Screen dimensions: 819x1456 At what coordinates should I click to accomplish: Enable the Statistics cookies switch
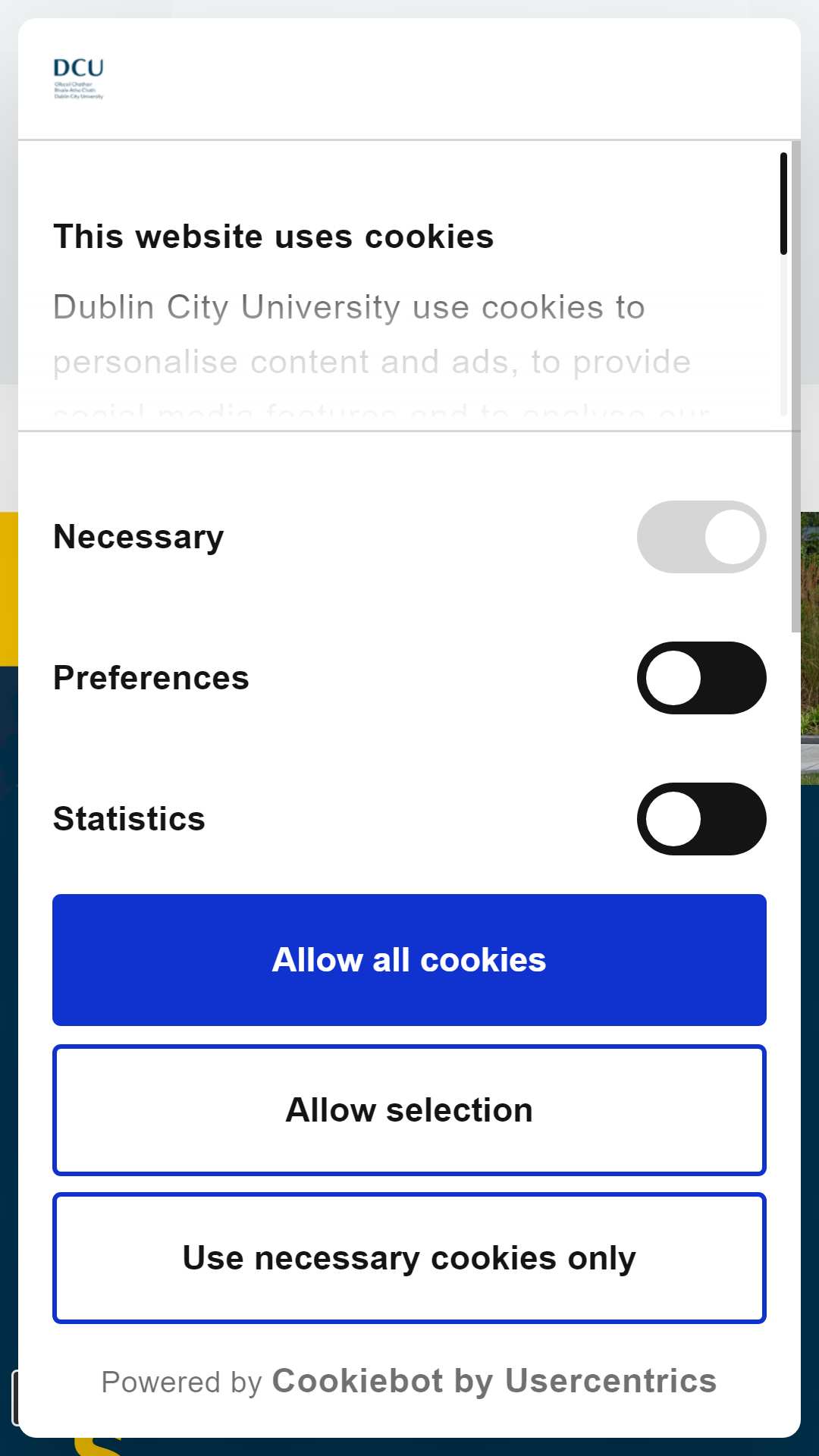coord(701,819)
